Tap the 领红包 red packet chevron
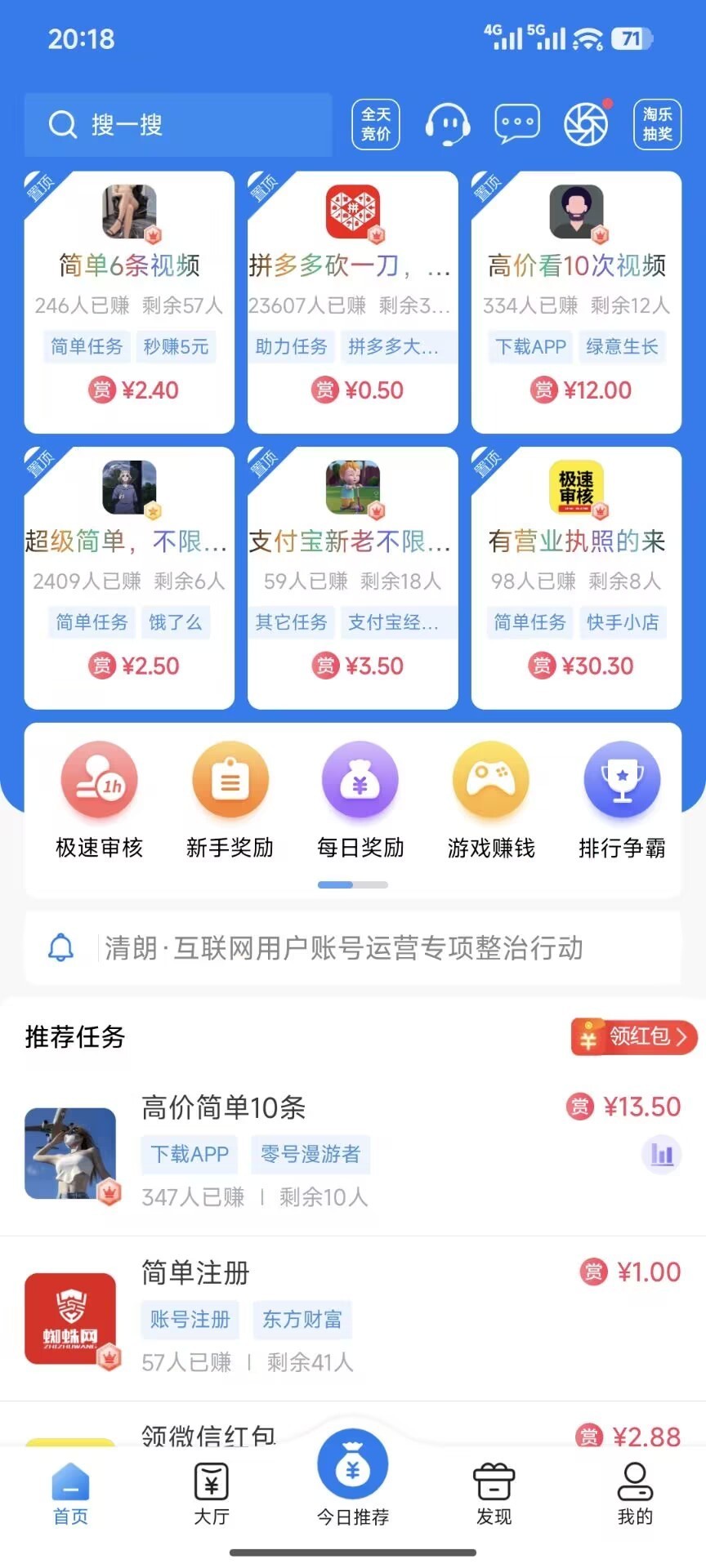 point(681,1038)
